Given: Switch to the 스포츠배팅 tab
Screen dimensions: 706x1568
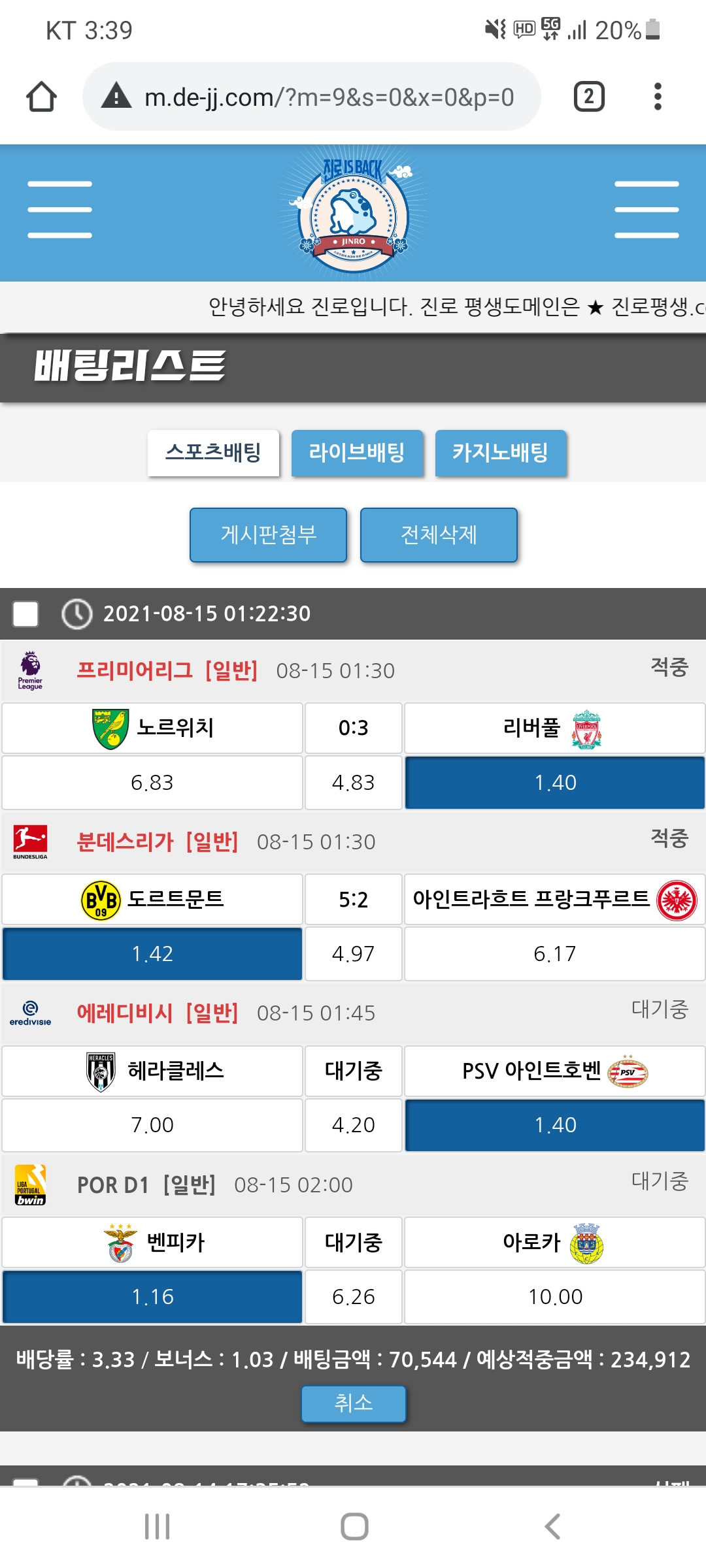Looking at the screenshot, I should tap(213, 452).
